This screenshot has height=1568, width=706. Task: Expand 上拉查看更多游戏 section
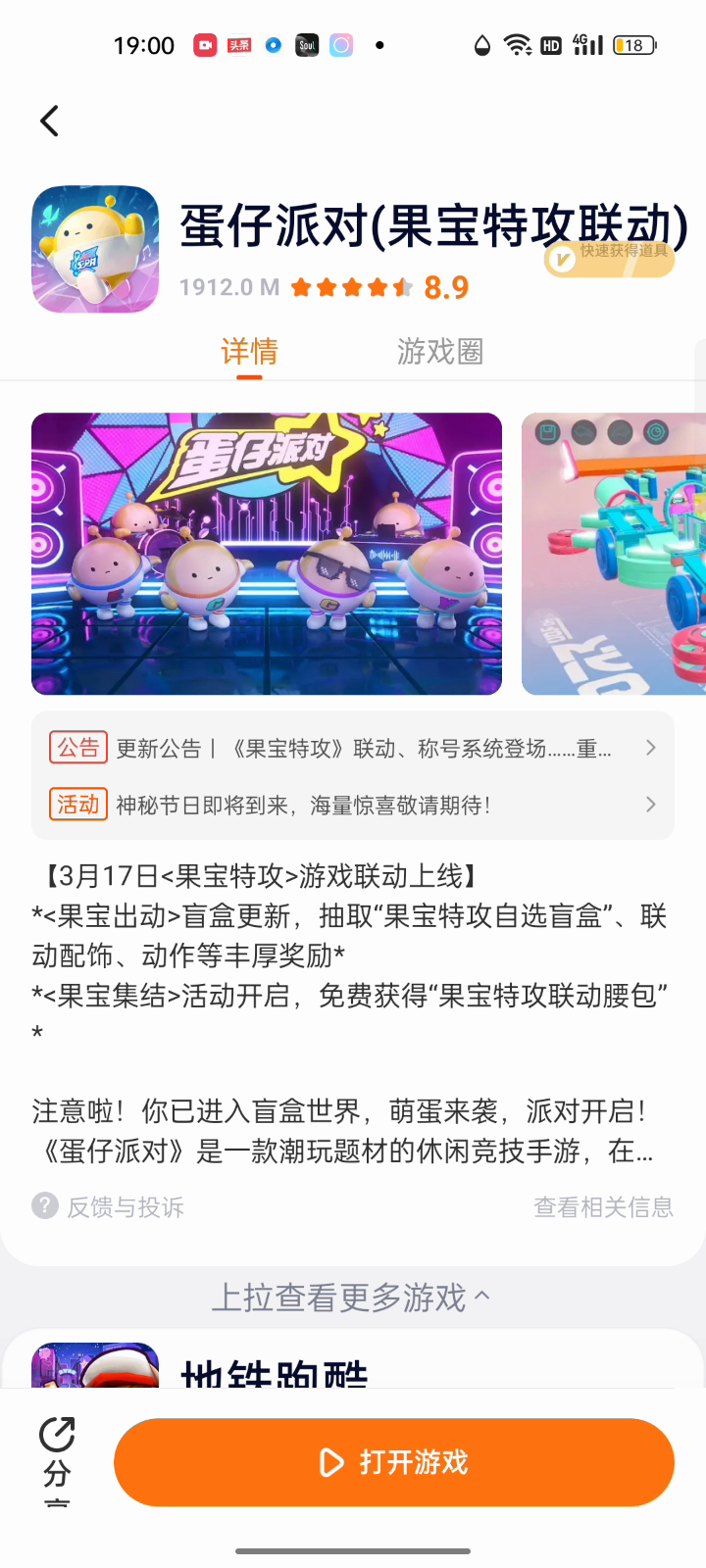(x=351, y=1298)
